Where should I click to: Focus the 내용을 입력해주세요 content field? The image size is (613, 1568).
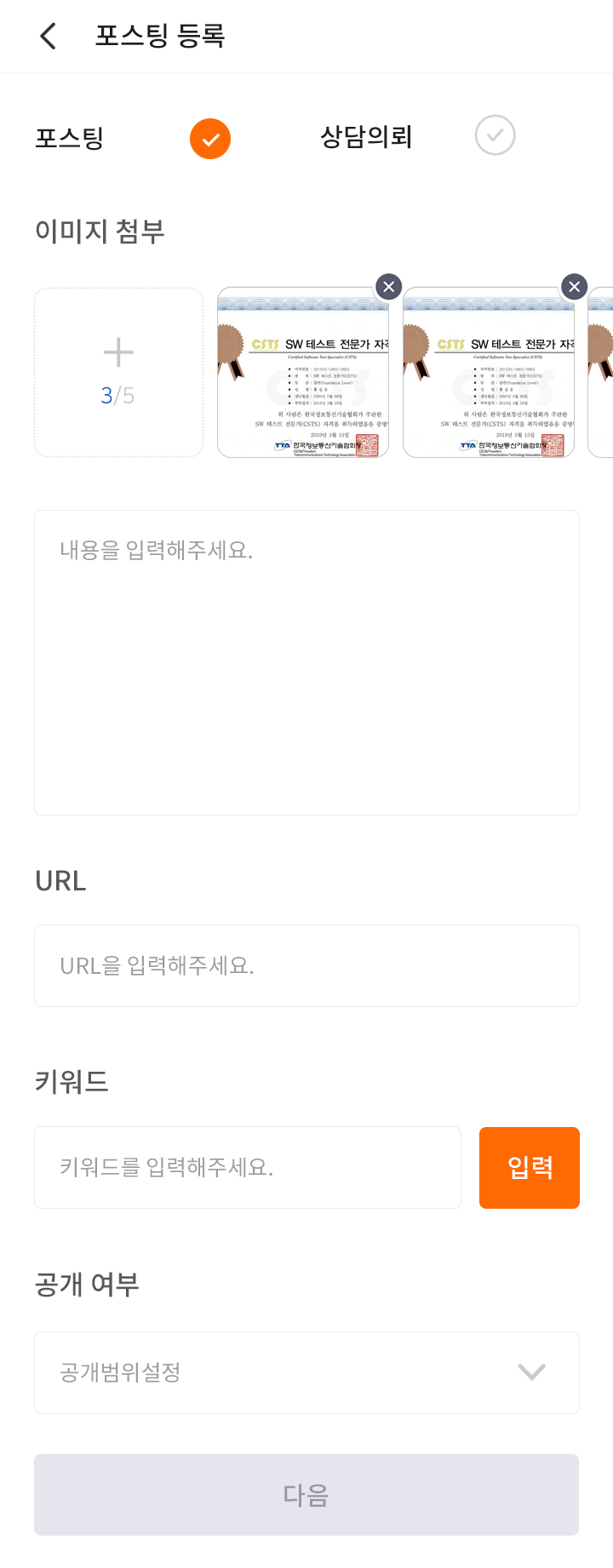click(x=306, y=662)
